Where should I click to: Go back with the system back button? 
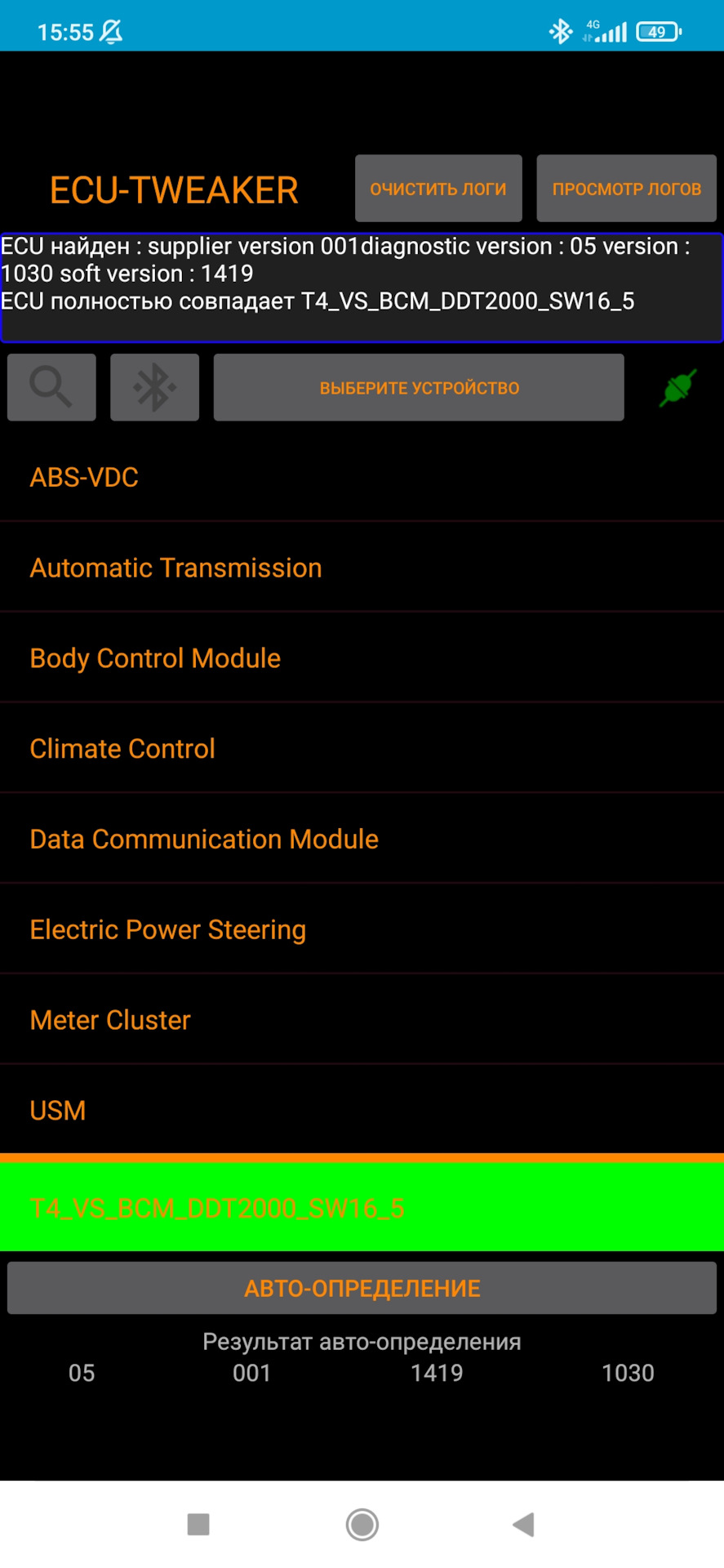523,1524
